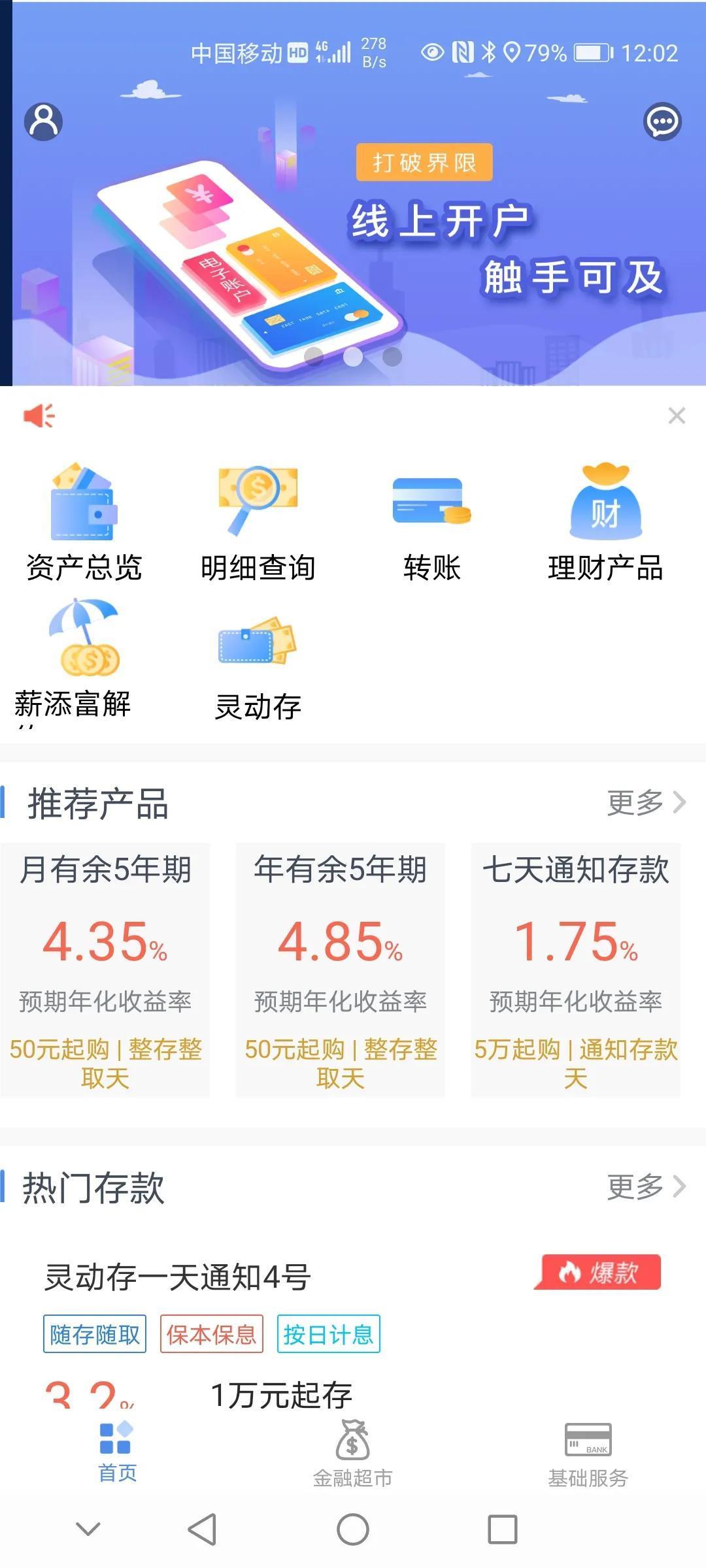Screen dimensions: 706x1568
Task: Open the user profile icon
Action: click(43, 122)
